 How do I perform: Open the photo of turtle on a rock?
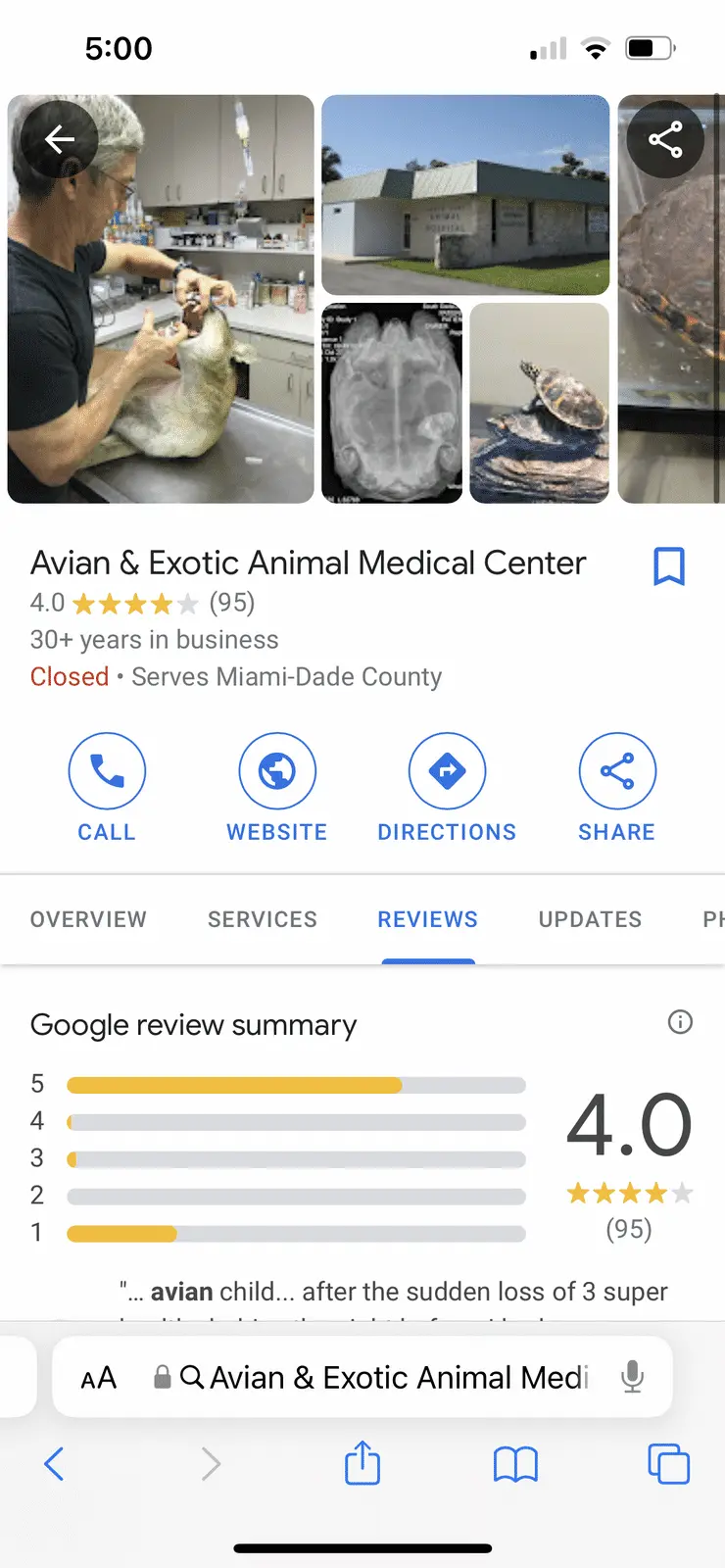click(540, 403)
